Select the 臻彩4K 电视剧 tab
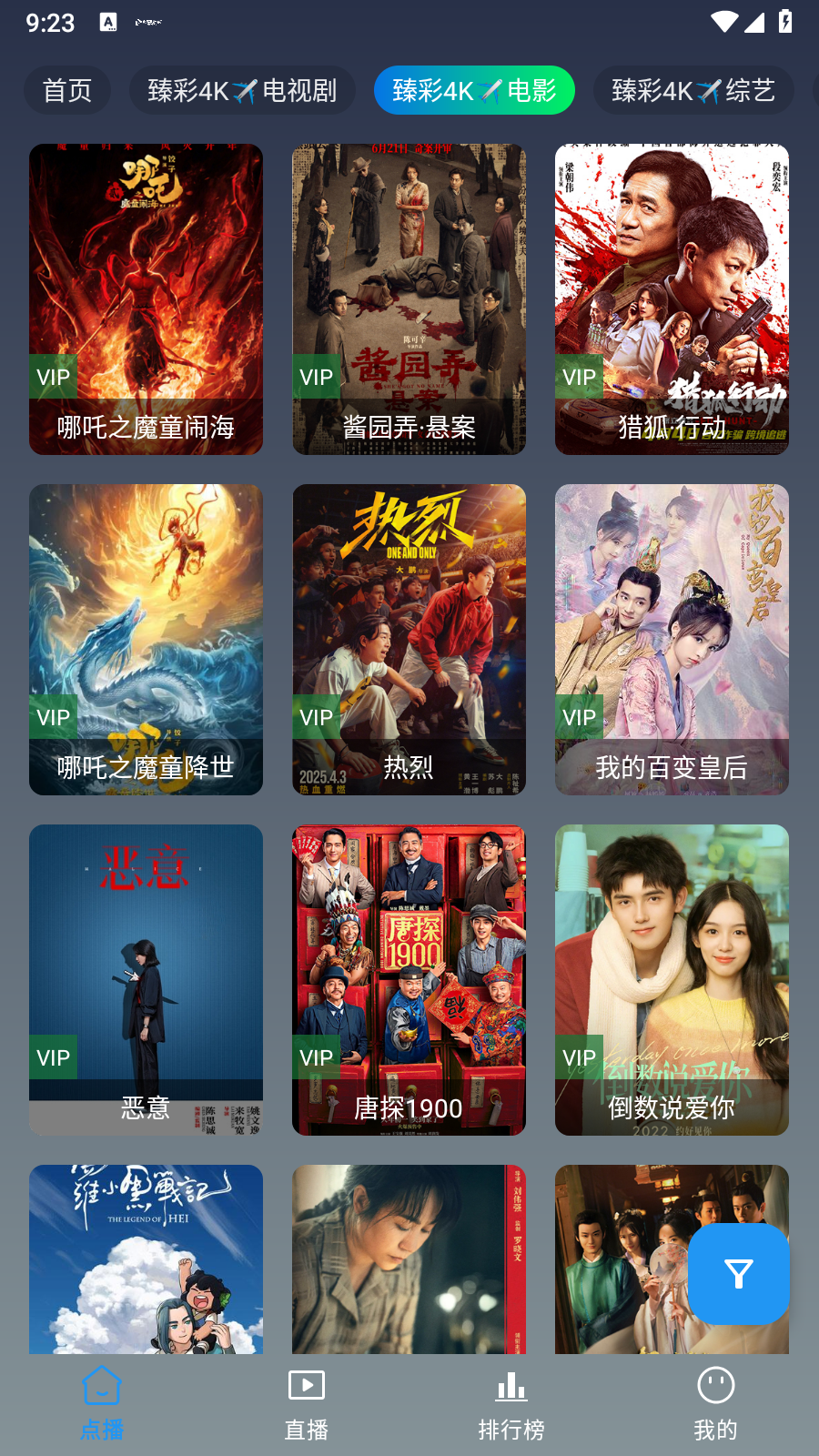Viewport: 819px width, 1456px height. coord(242,90)
